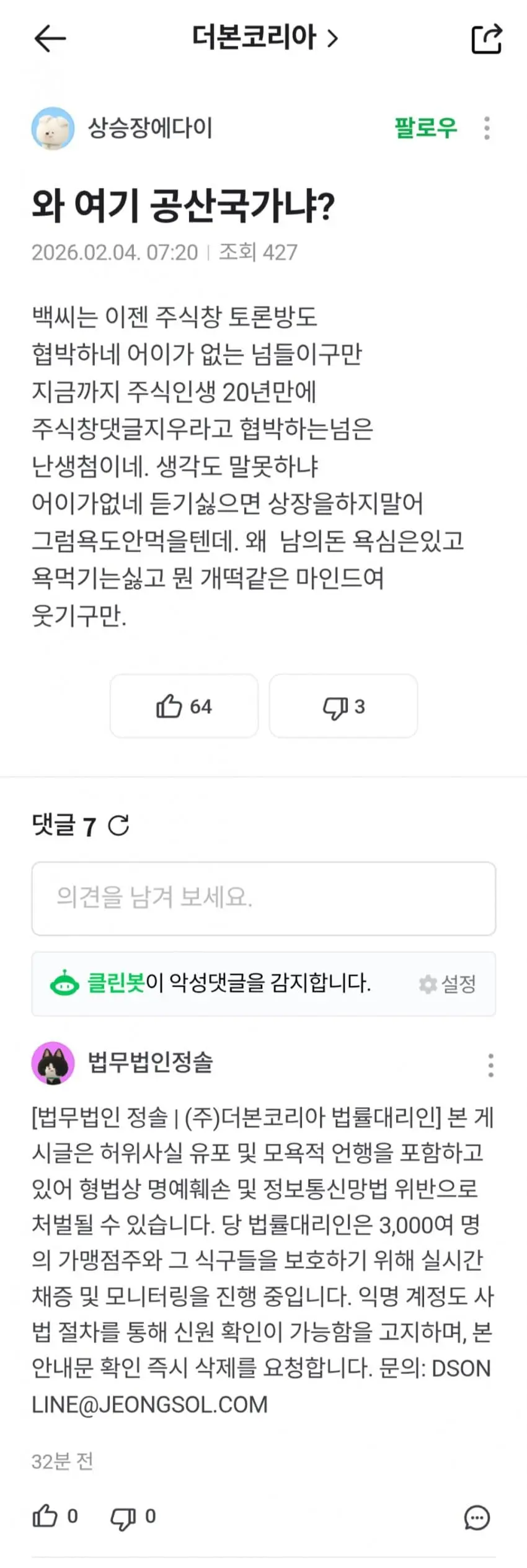
Task: Share this post
Action: (486, 39)
